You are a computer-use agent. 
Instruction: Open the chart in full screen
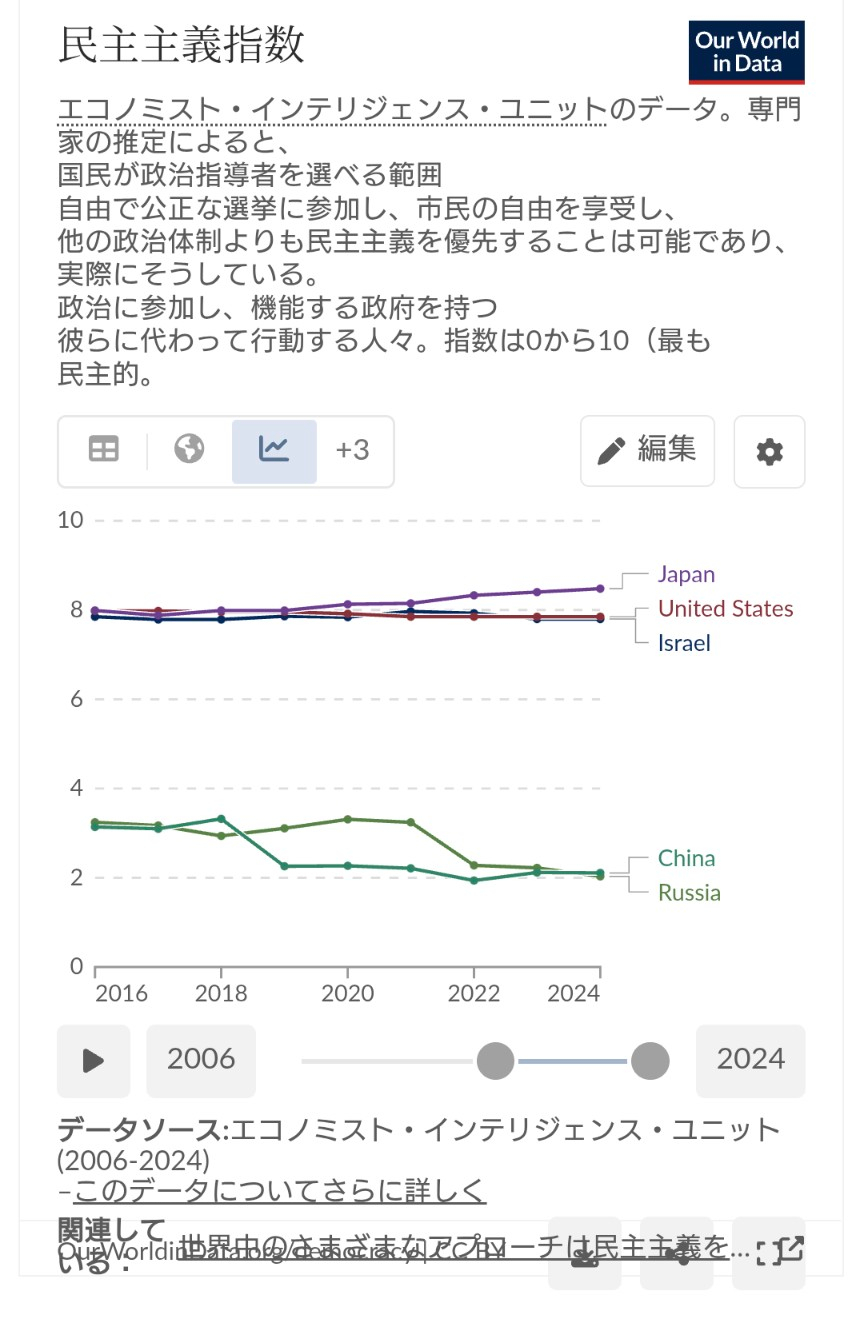768,1254
